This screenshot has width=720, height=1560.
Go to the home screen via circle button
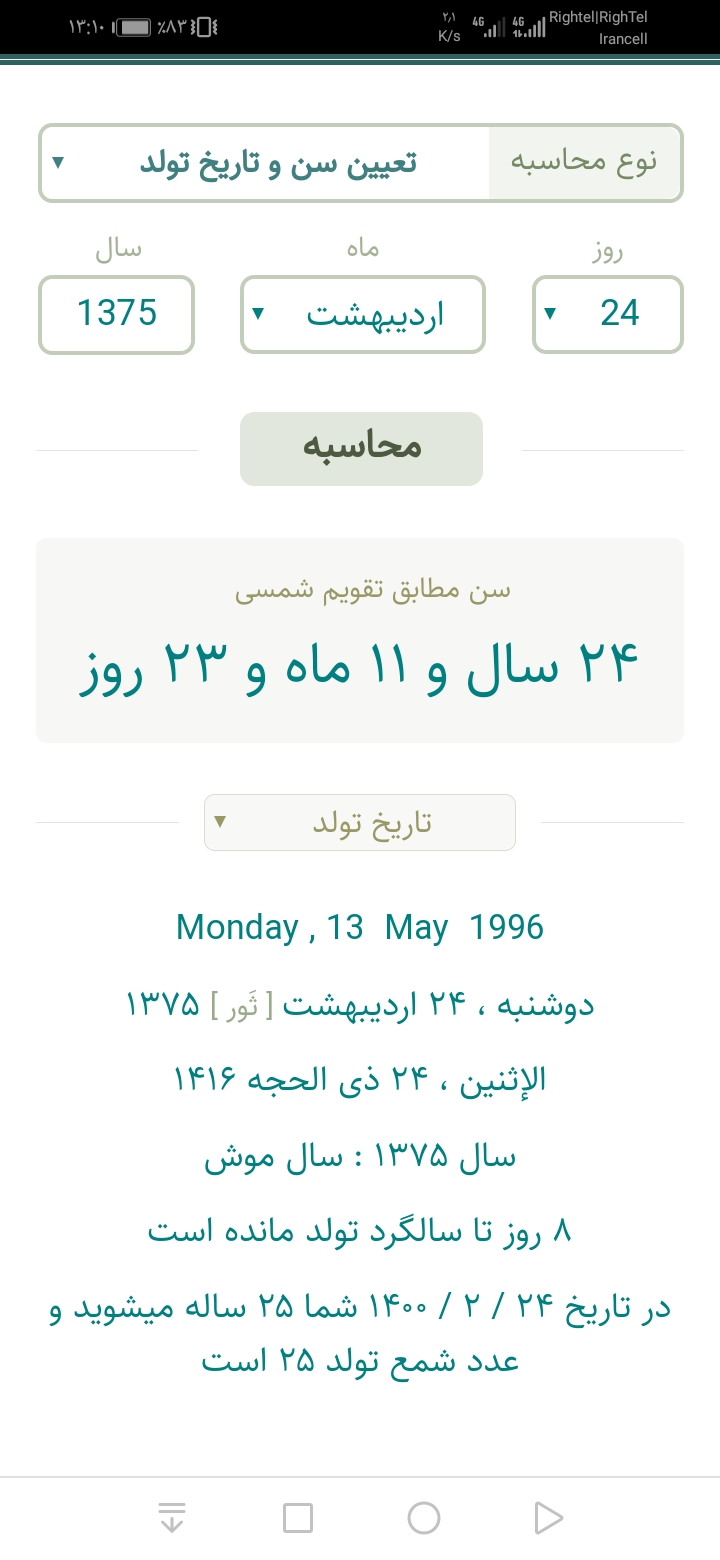tap(424, 1518)
